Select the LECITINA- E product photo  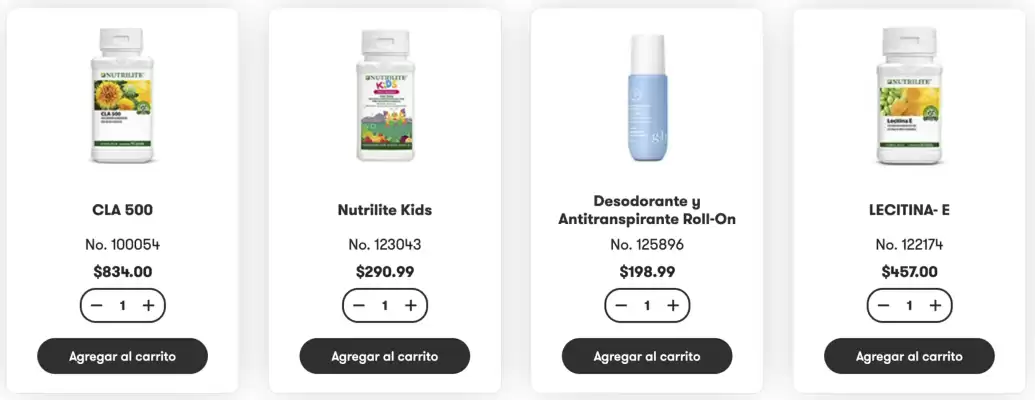click(x=909, y=97)
